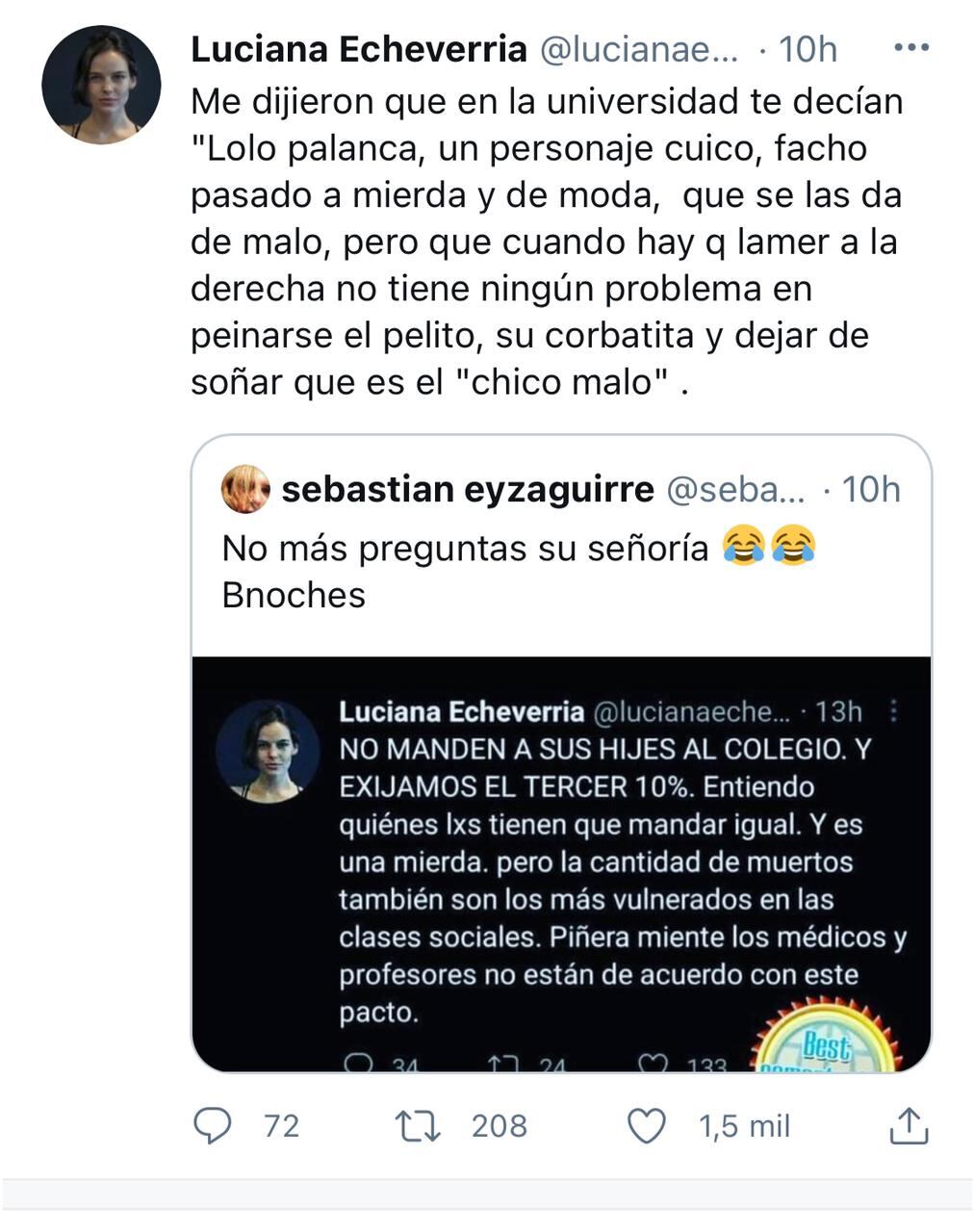View Luciana Echeverria's profile name
The height and width of the screenshot is (1232, 974).
[x=358, y=49]
